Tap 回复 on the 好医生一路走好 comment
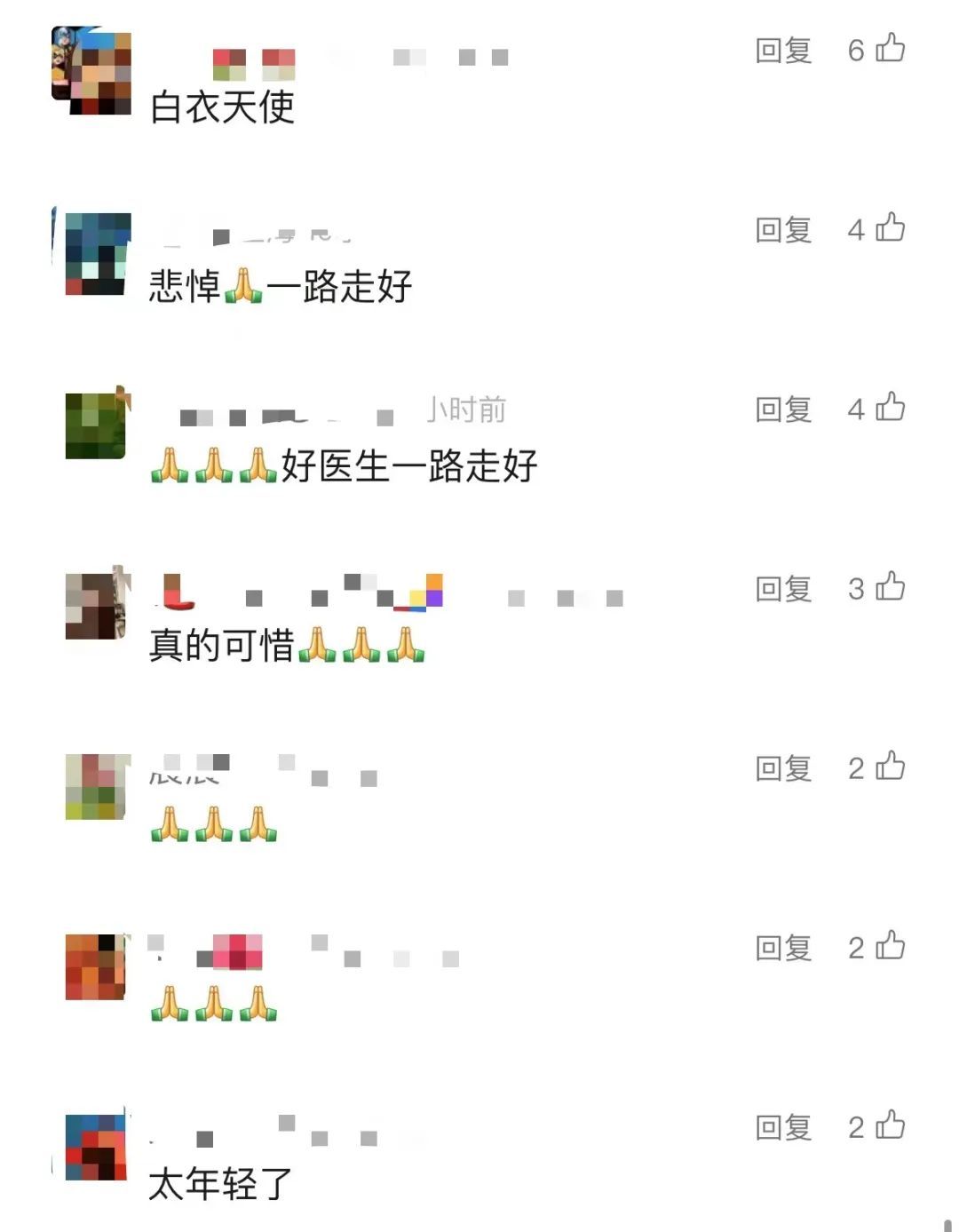959x1232 pixels. (x=781, y=409)
